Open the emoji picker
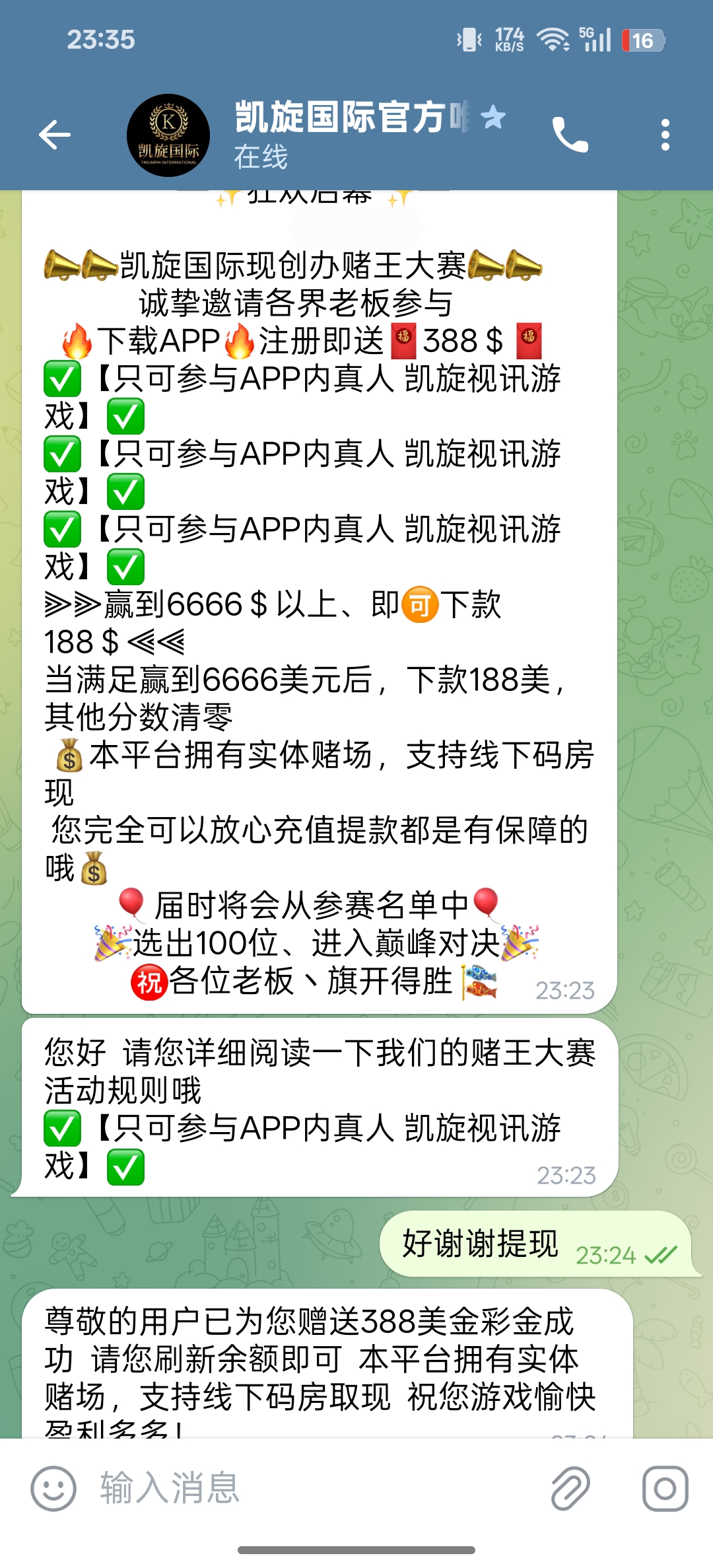Viewport: 713px width, 1568px height. tap(53, 1489)
